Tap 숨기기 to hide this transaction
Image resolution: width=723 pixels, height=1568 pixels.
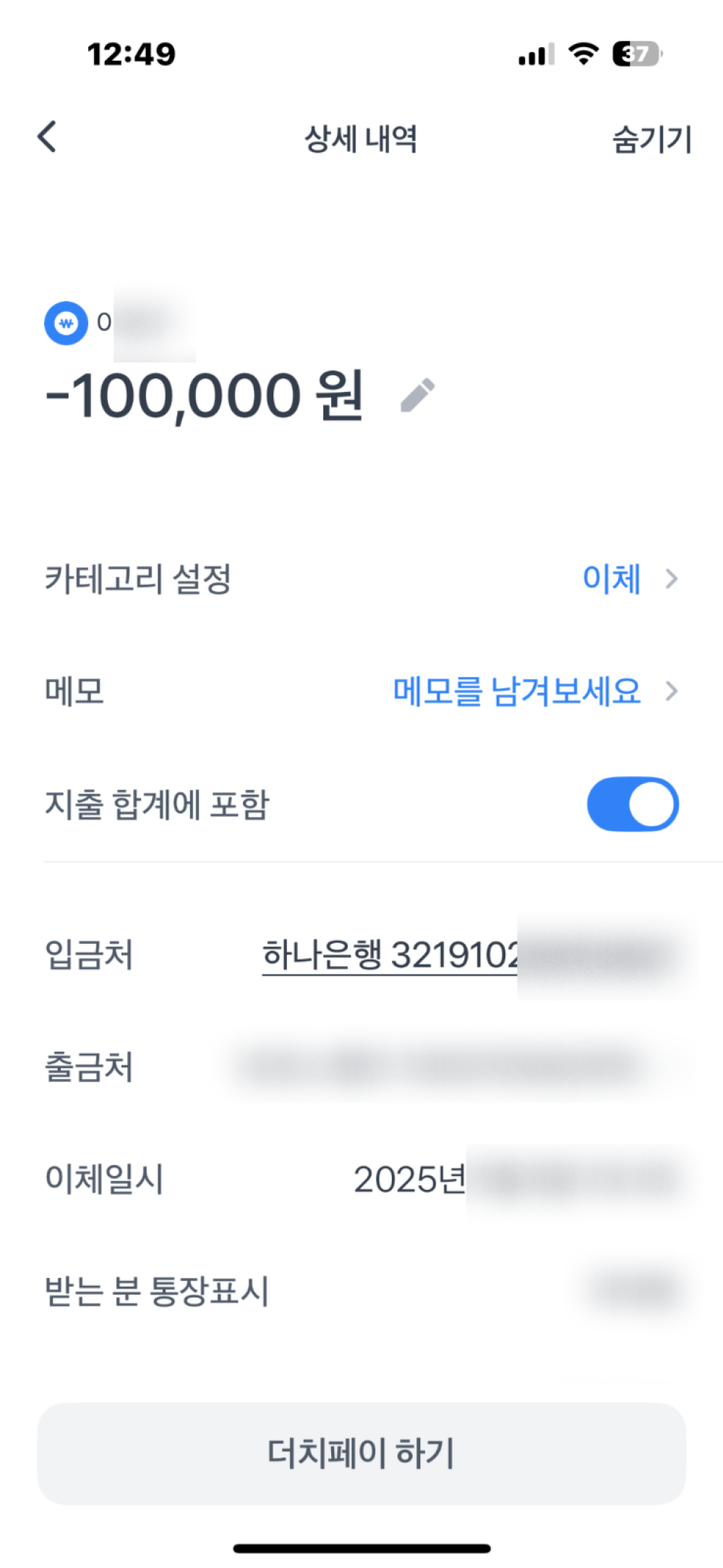click(x=651, y=139)
